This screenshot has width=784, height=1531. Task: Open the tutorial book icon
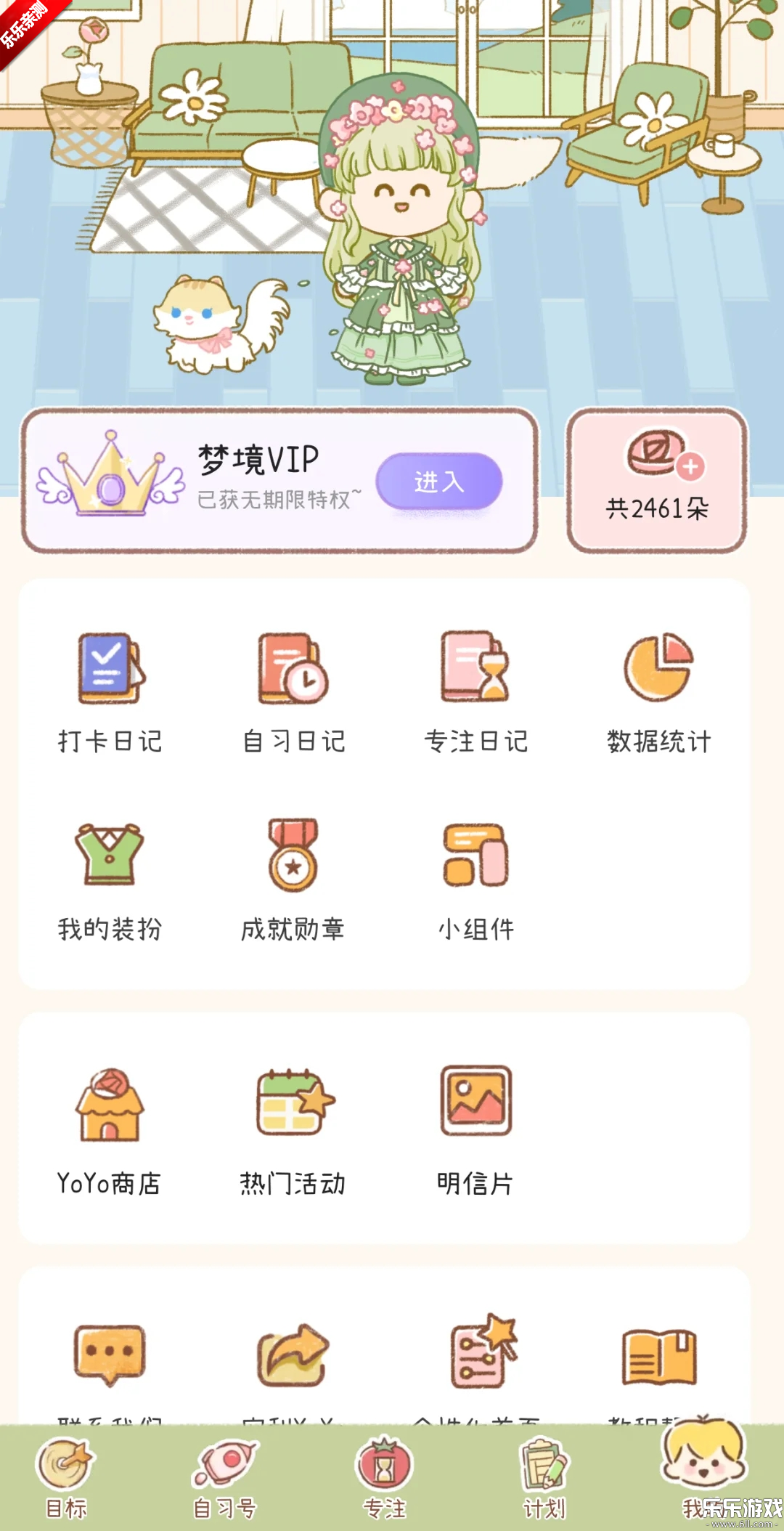click(x=658, y=1355)
